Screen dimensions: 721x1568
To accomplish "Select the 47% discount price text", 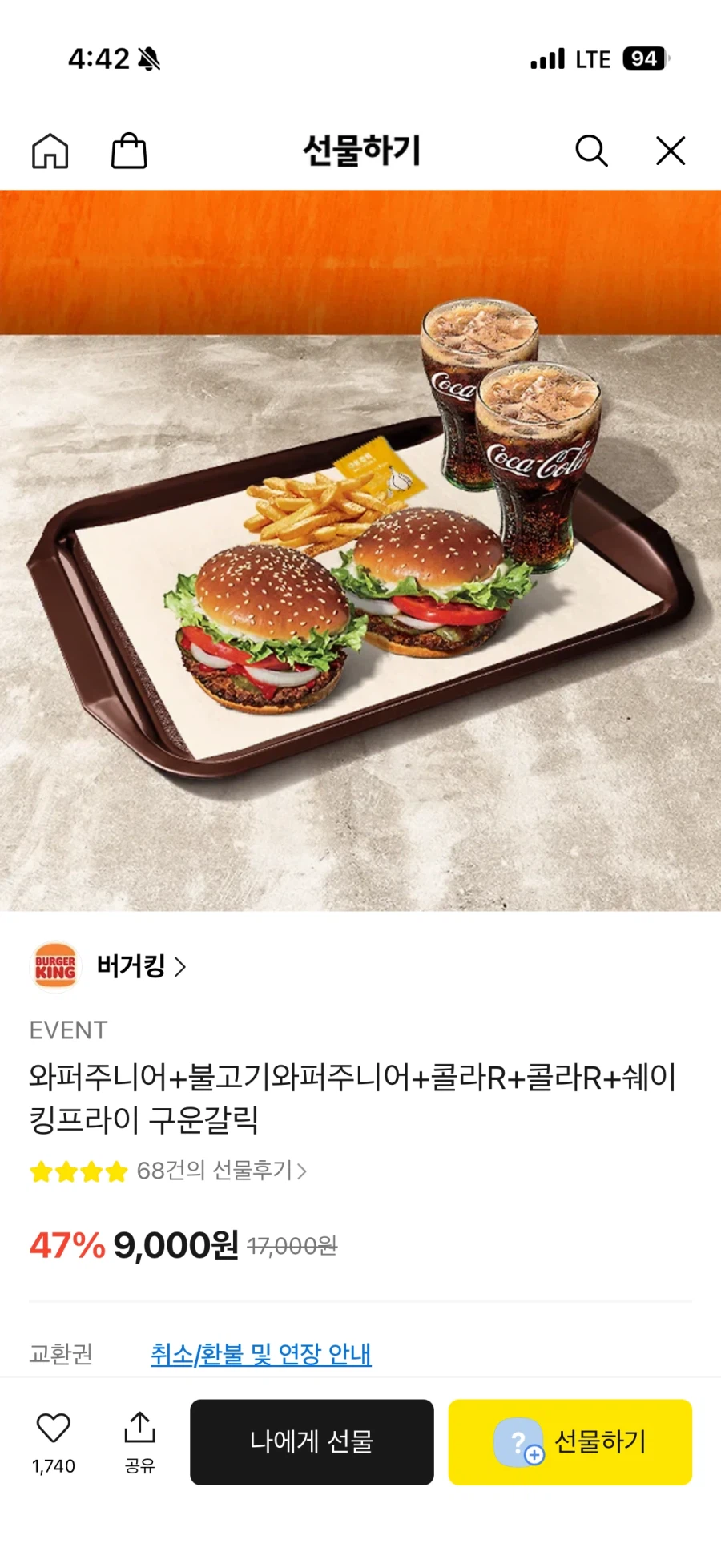I will pyautogui.click(x=64, y=1245).
